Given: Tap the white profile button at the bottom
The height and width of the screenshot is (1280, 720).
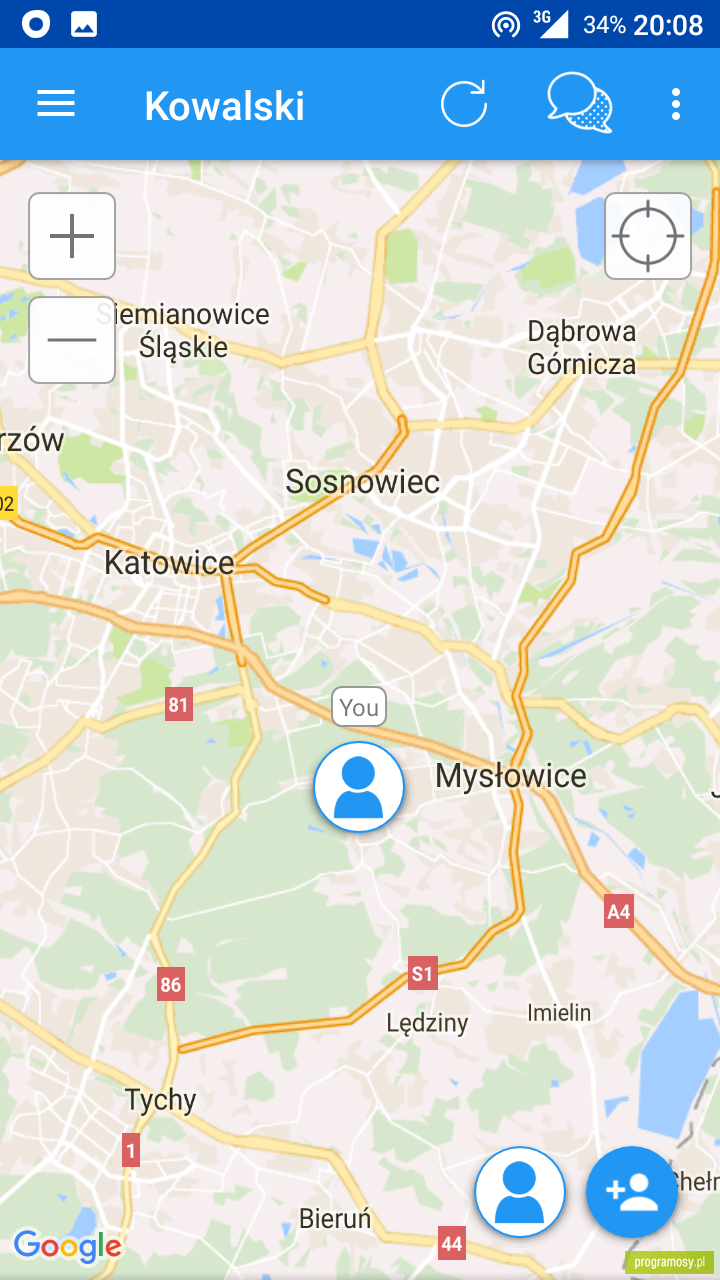Looking at the screenshot, I should click(x=520, y=1192).
